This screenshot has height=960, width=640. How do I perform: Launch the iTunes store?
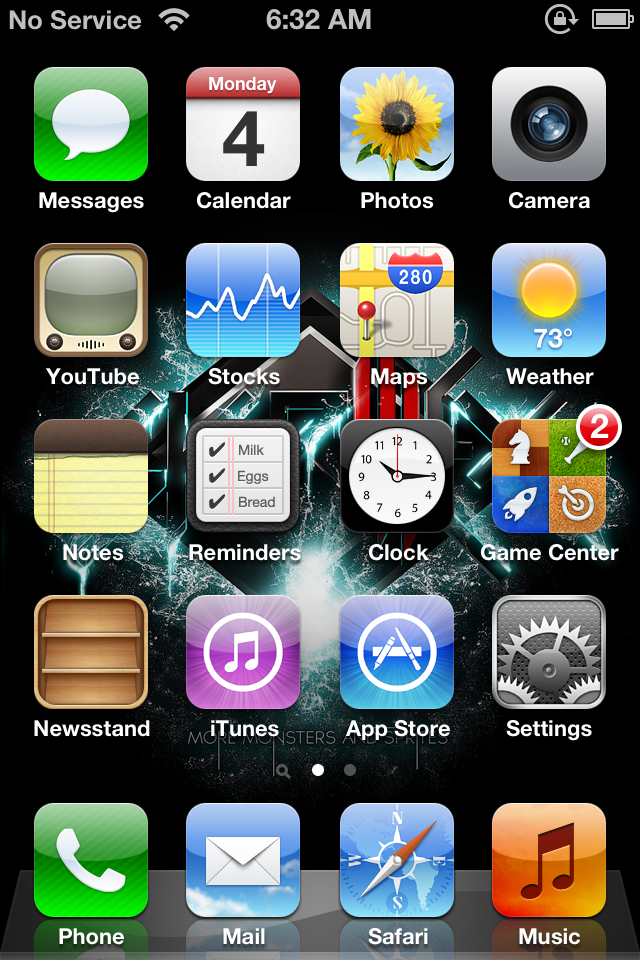point(243,652)
